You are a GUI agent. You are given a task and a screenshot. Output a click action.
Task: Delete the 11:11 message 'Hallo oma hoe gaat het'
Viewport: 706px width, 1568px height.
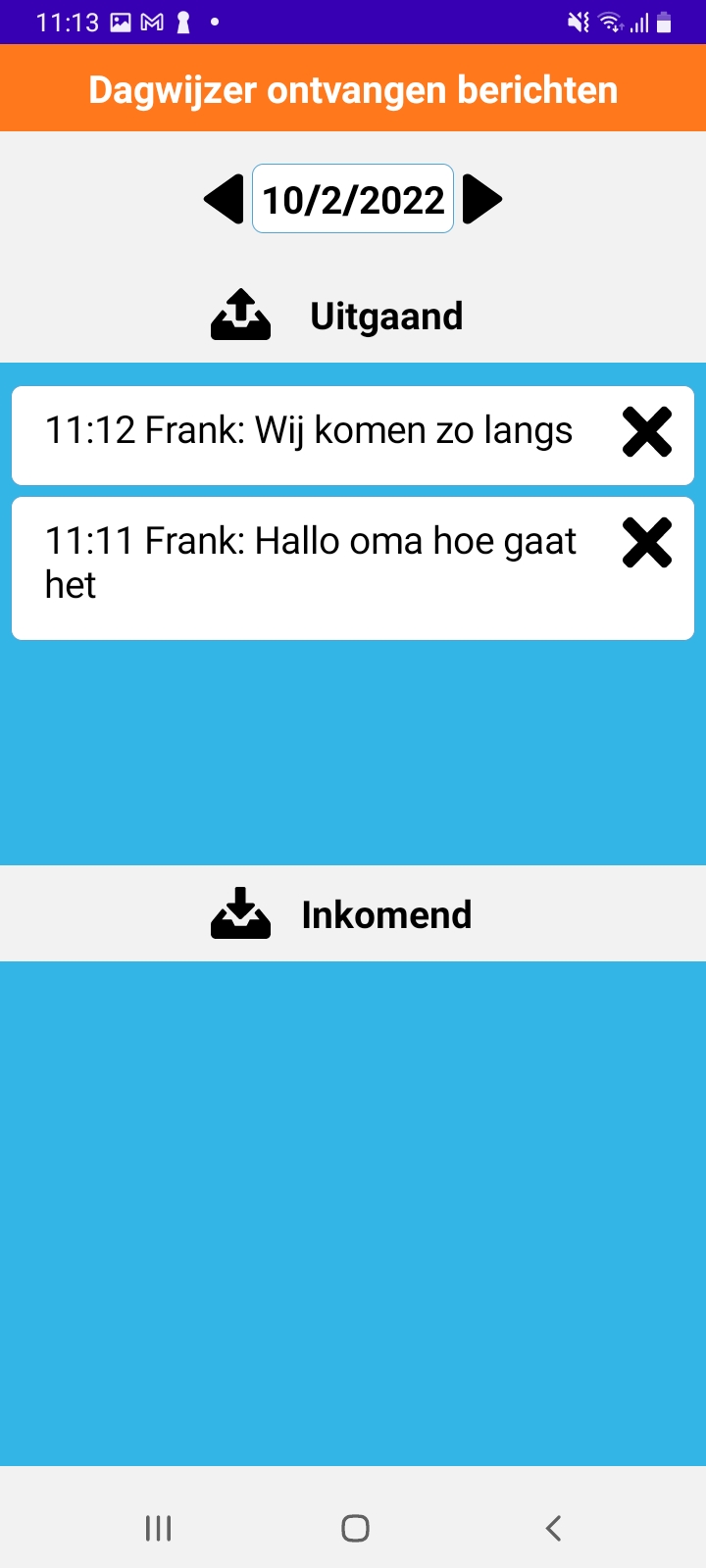pos(647,543)
